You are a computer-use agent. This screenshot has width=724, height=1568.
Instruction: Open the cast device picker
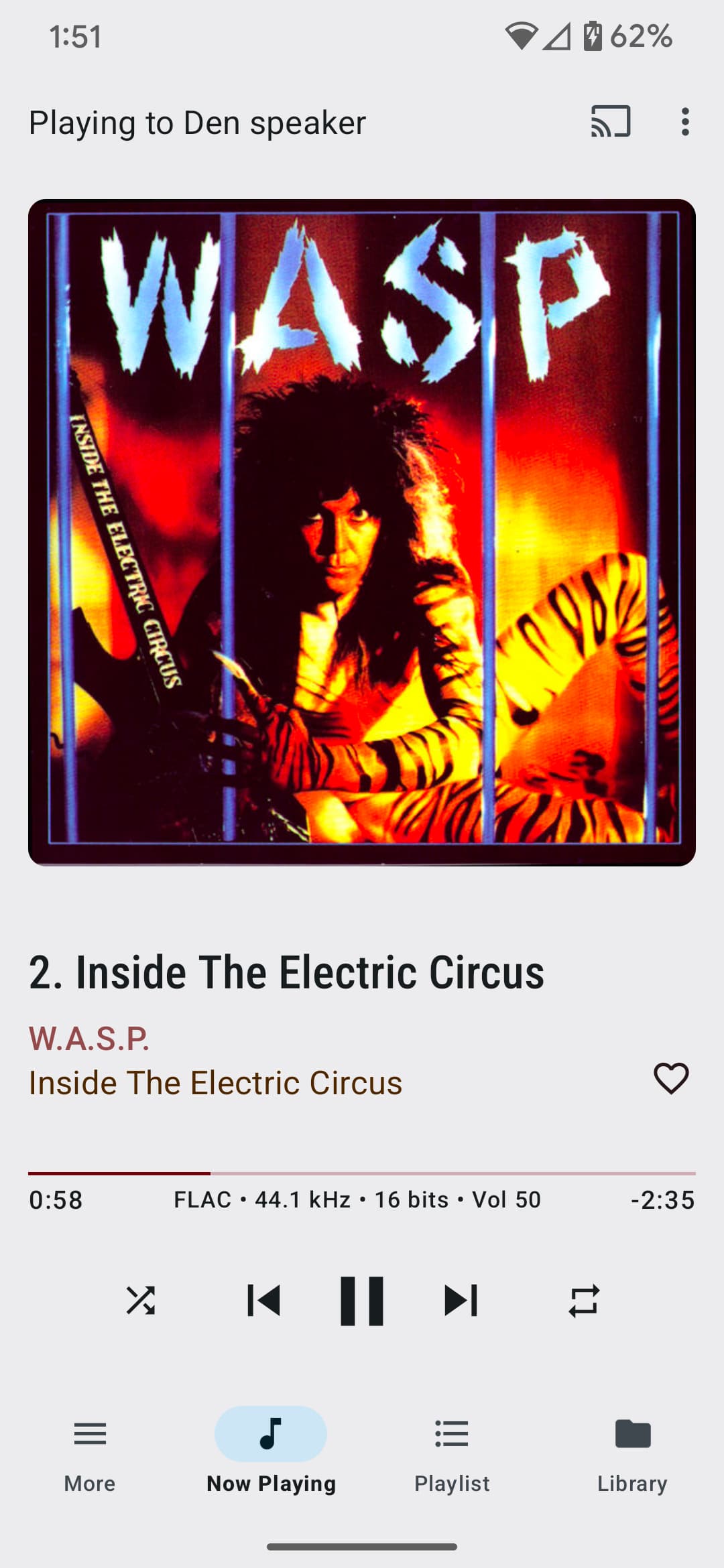point(610,122)
